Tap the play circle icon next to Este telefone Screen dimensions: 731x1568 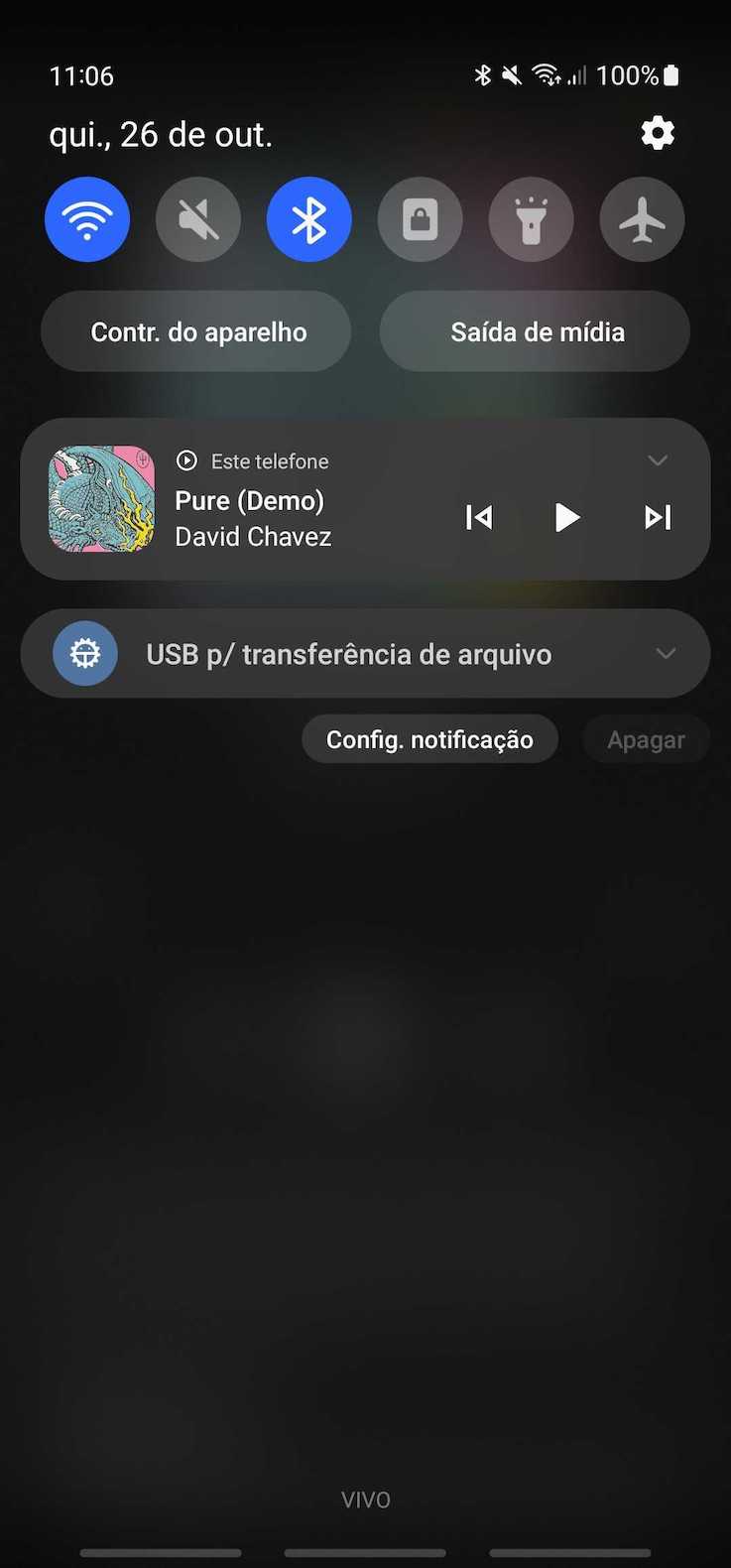click(186, 460)
